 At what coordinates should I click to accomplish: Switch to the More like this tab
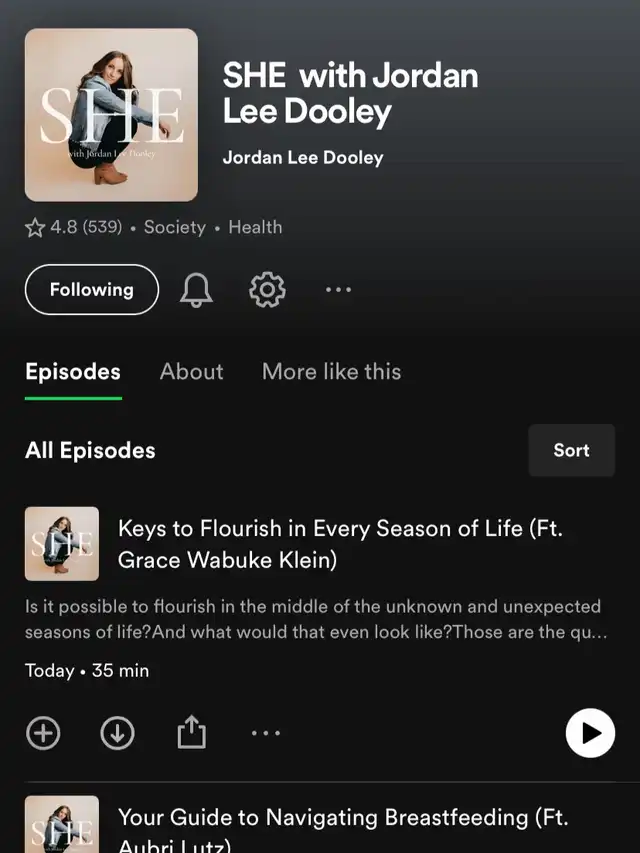pos(331,372)
